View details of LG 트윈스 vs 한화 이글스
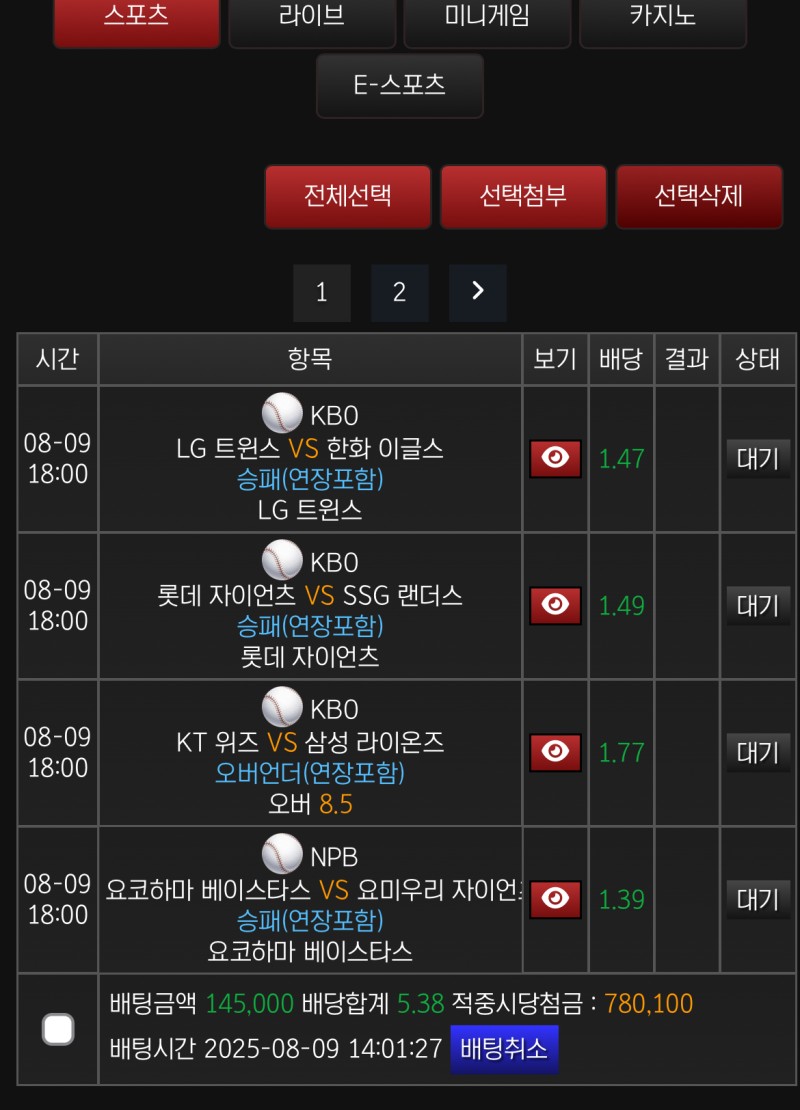This screenshot has width=800, height=1110. point(555,459)
